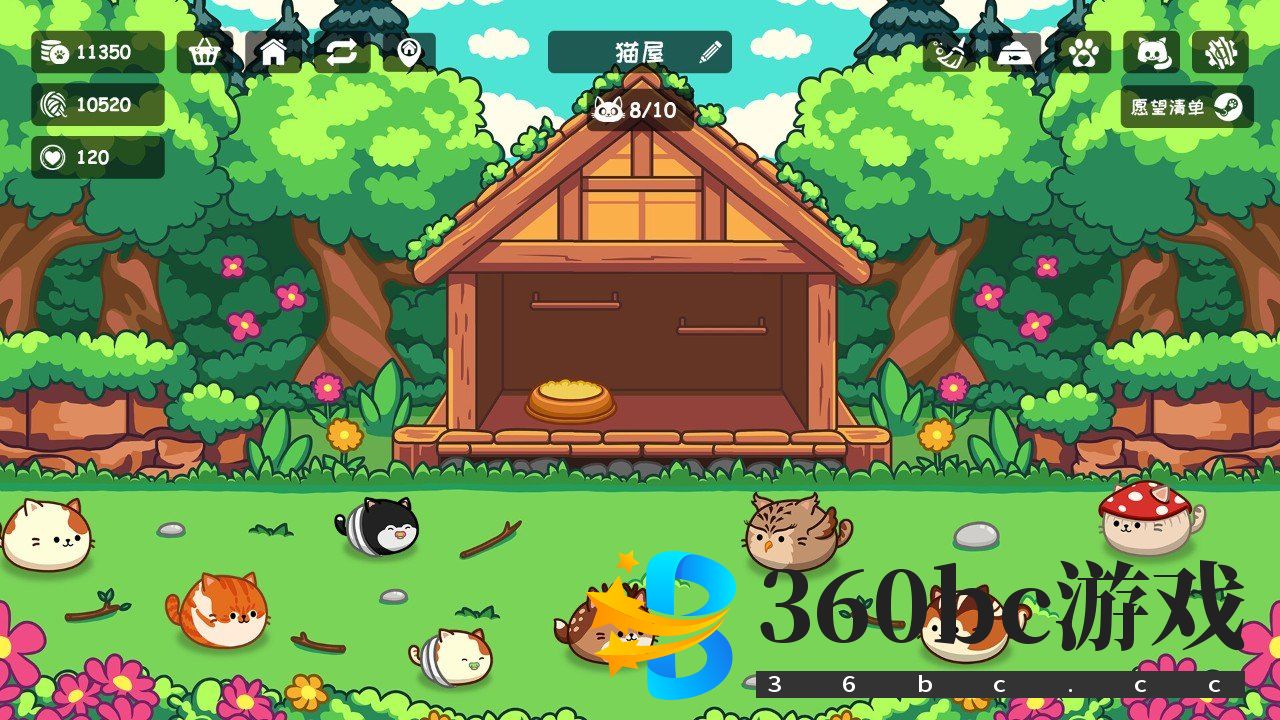Tap the house icon in the top bar
This screenshot has height=720, width=1280.
tap(273, 53)
